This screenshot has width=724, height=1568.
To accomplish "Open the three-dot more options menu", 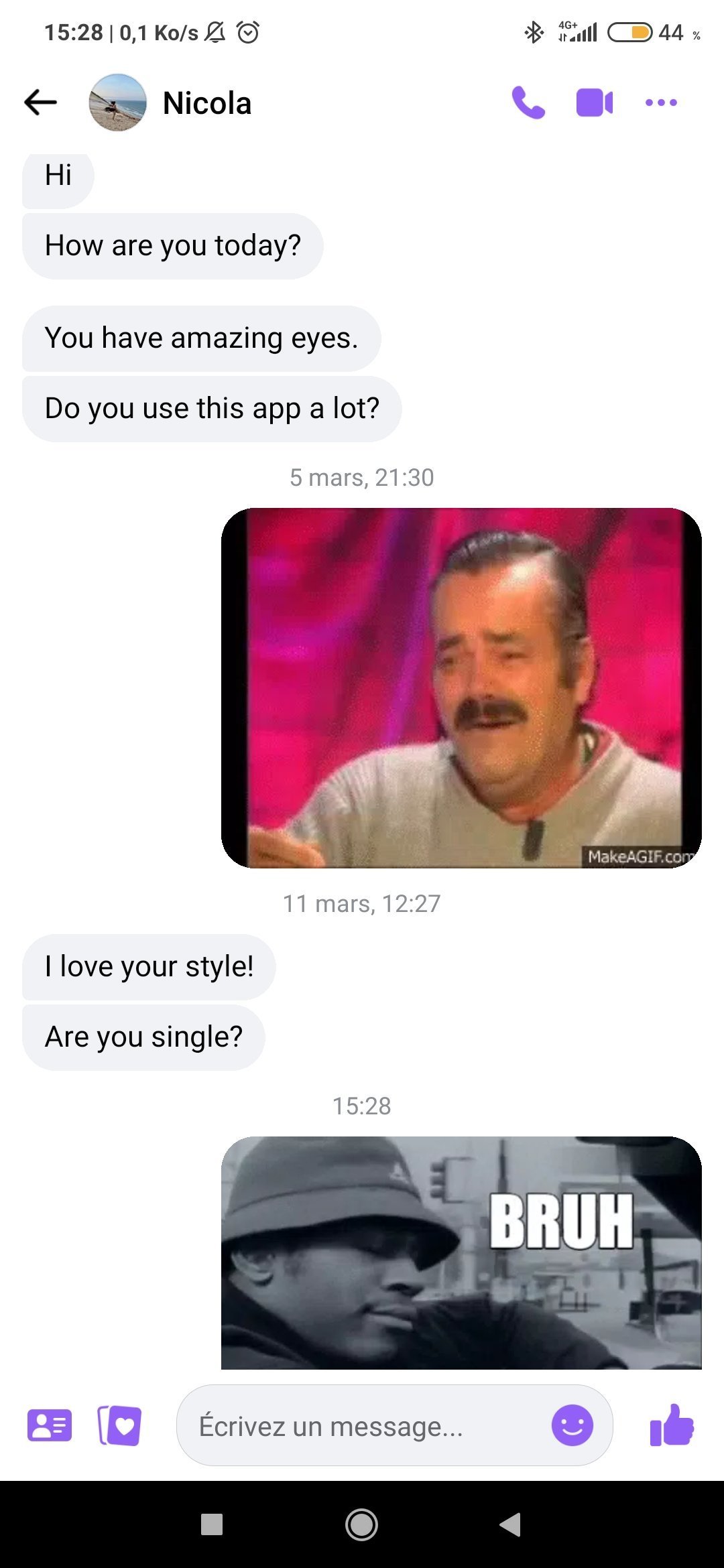I will click(661, 103).
